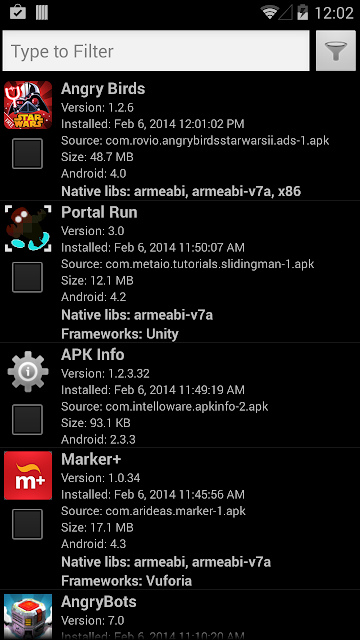The image size is (360, 640).
Task: Mark the Marker+ checkbox
Action: [x=27, y=524]
